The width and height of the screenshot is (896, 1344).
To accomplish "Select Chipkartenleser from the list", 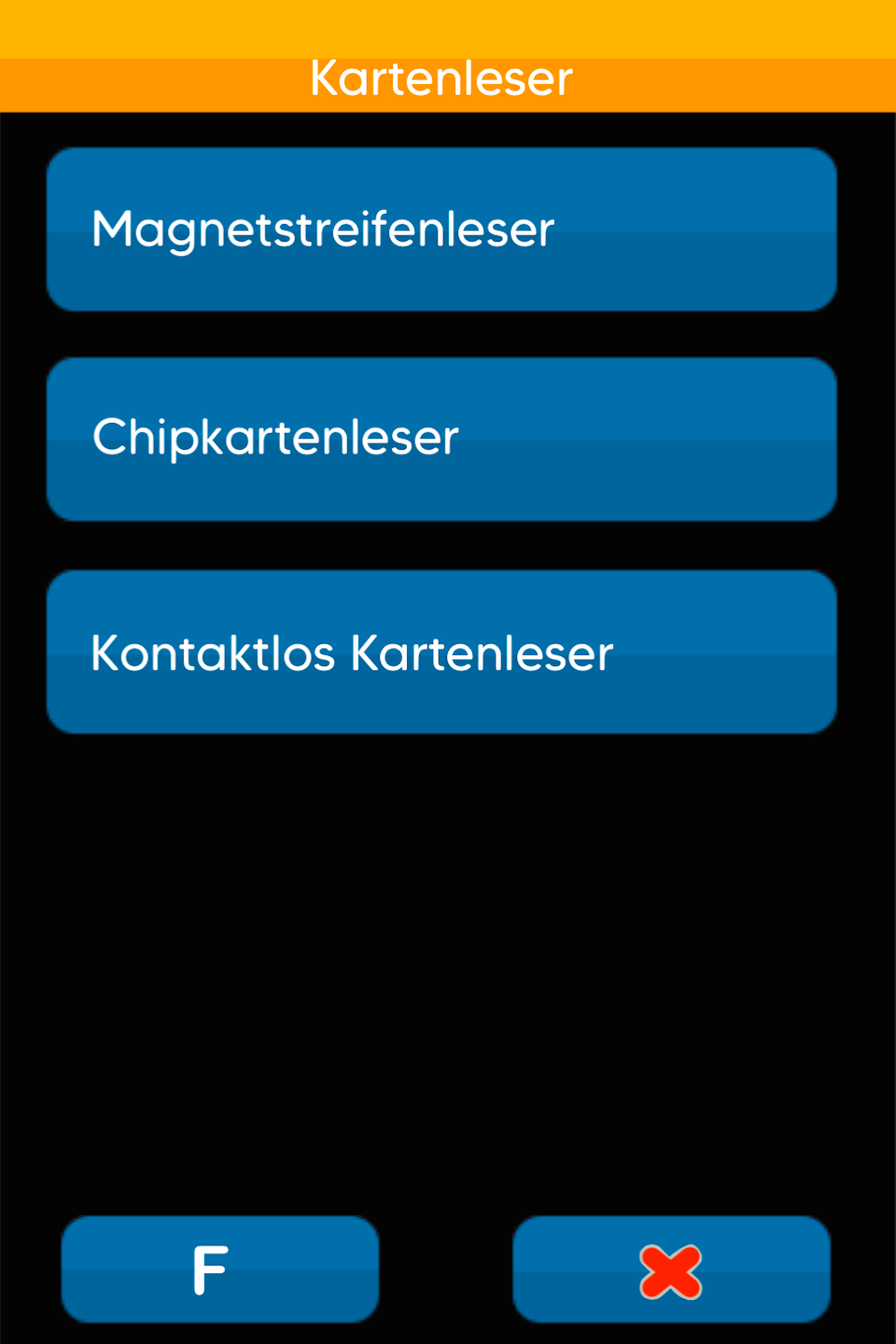I will (x=441, y=439).
